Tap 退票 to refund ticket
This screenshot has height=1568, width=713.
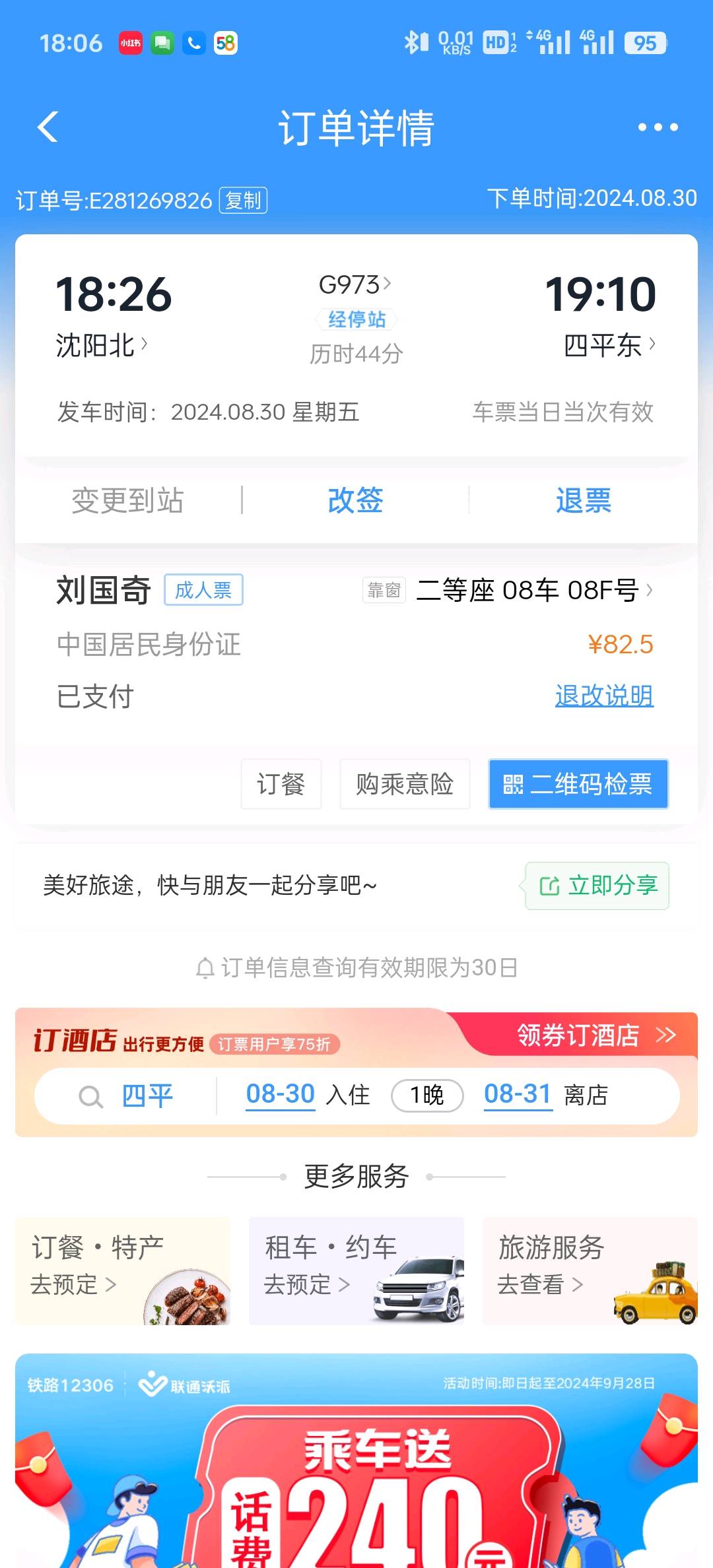(x=583, y=500)
